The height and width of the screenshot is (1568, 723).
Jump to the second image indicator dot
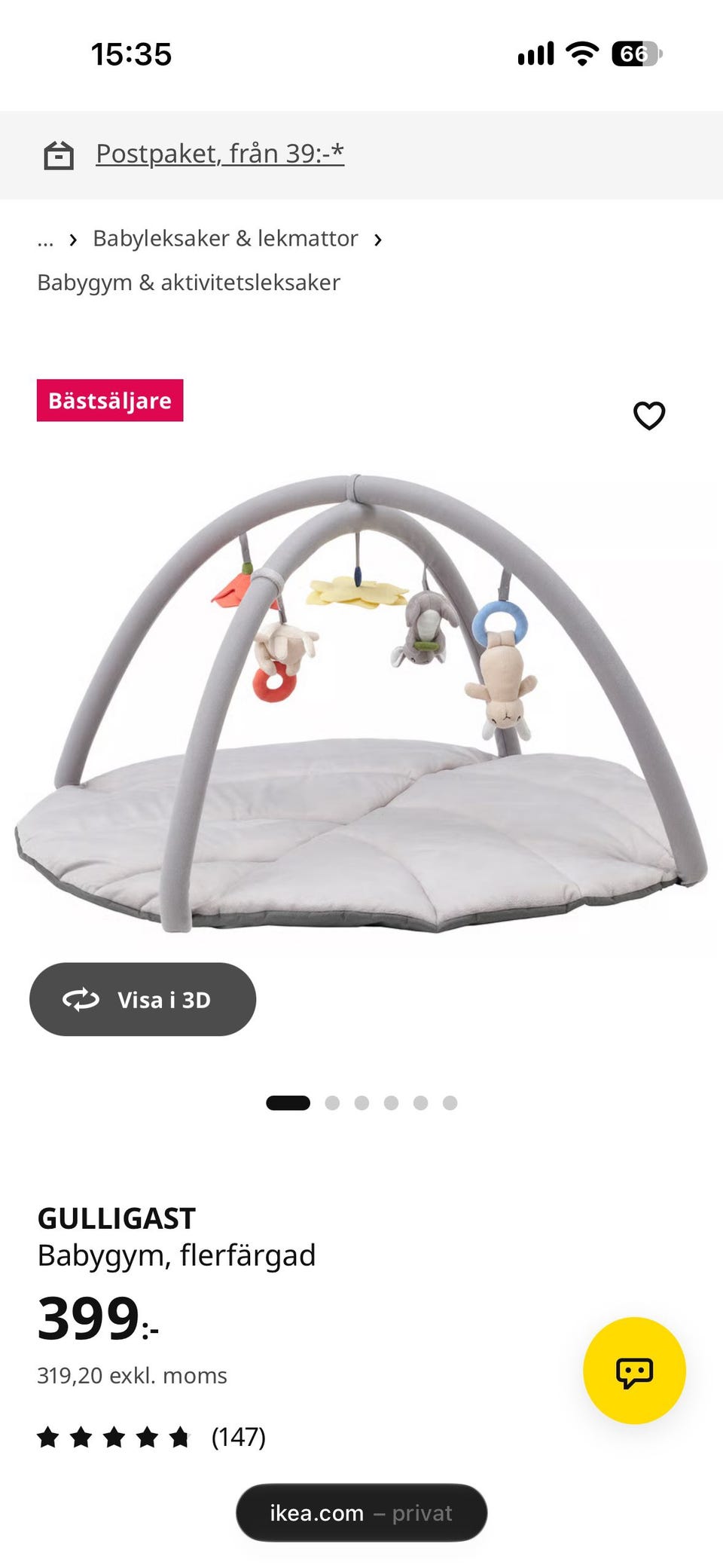click(x=332, y=1103)
